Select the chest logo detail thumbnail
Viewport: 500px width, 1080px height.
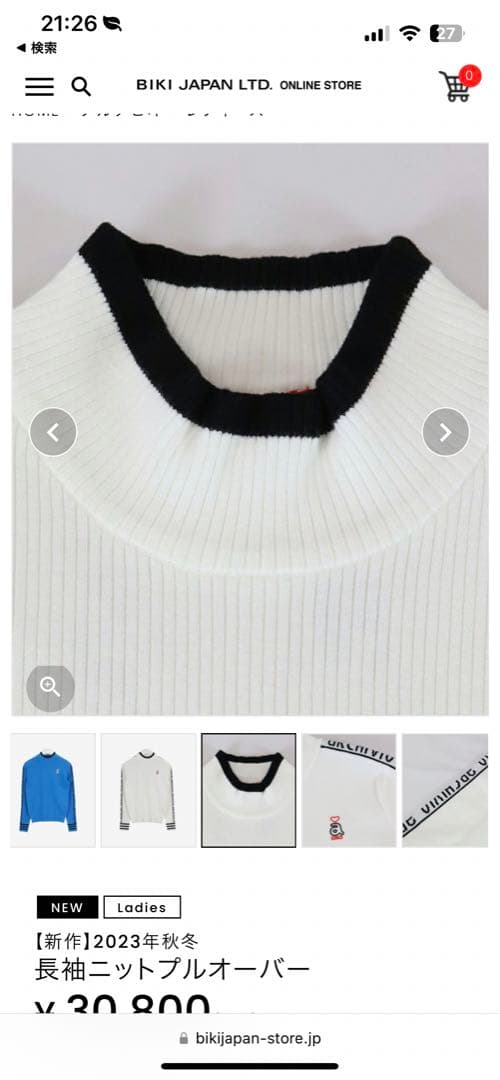tap(349, 790)
